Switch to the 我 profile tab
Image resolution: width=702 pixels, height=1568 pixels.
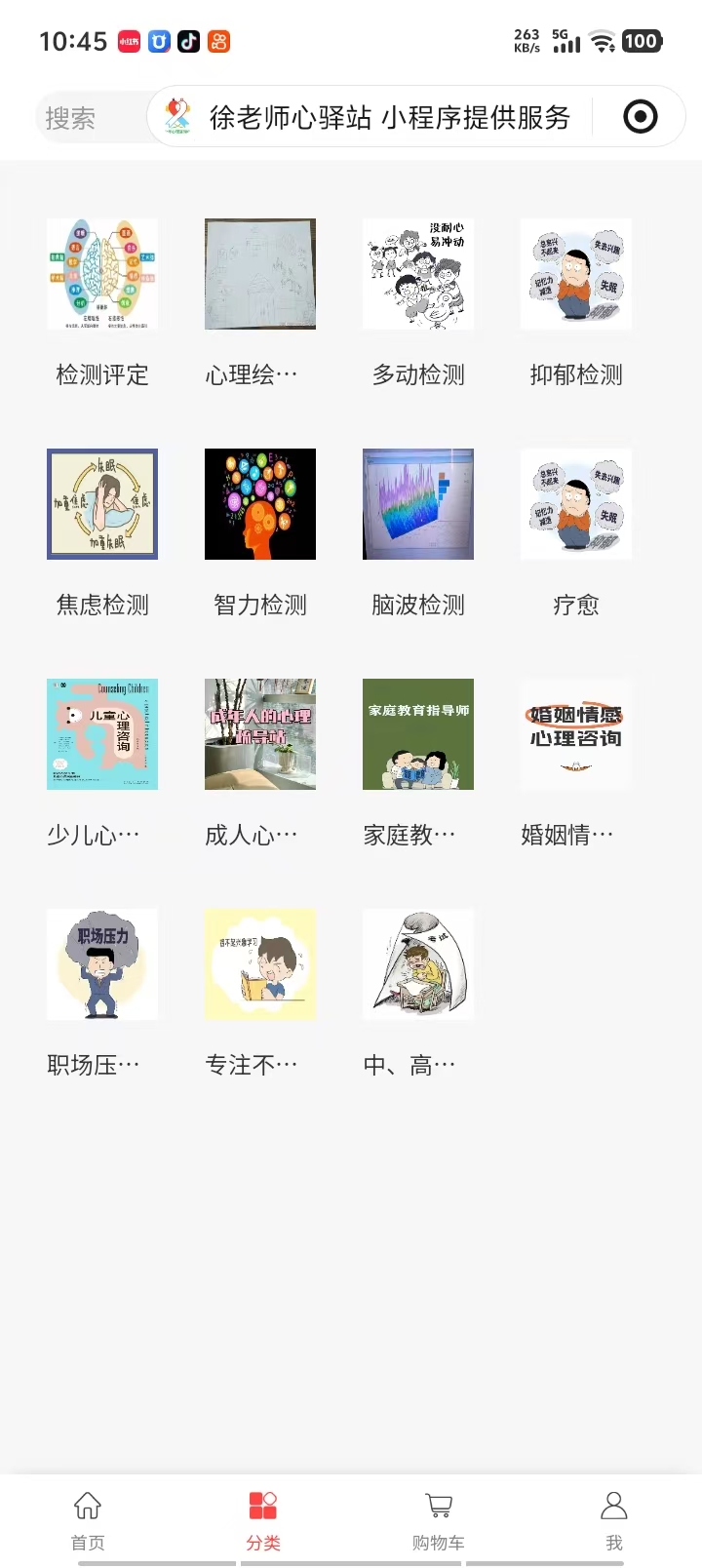coord(614,1519)
